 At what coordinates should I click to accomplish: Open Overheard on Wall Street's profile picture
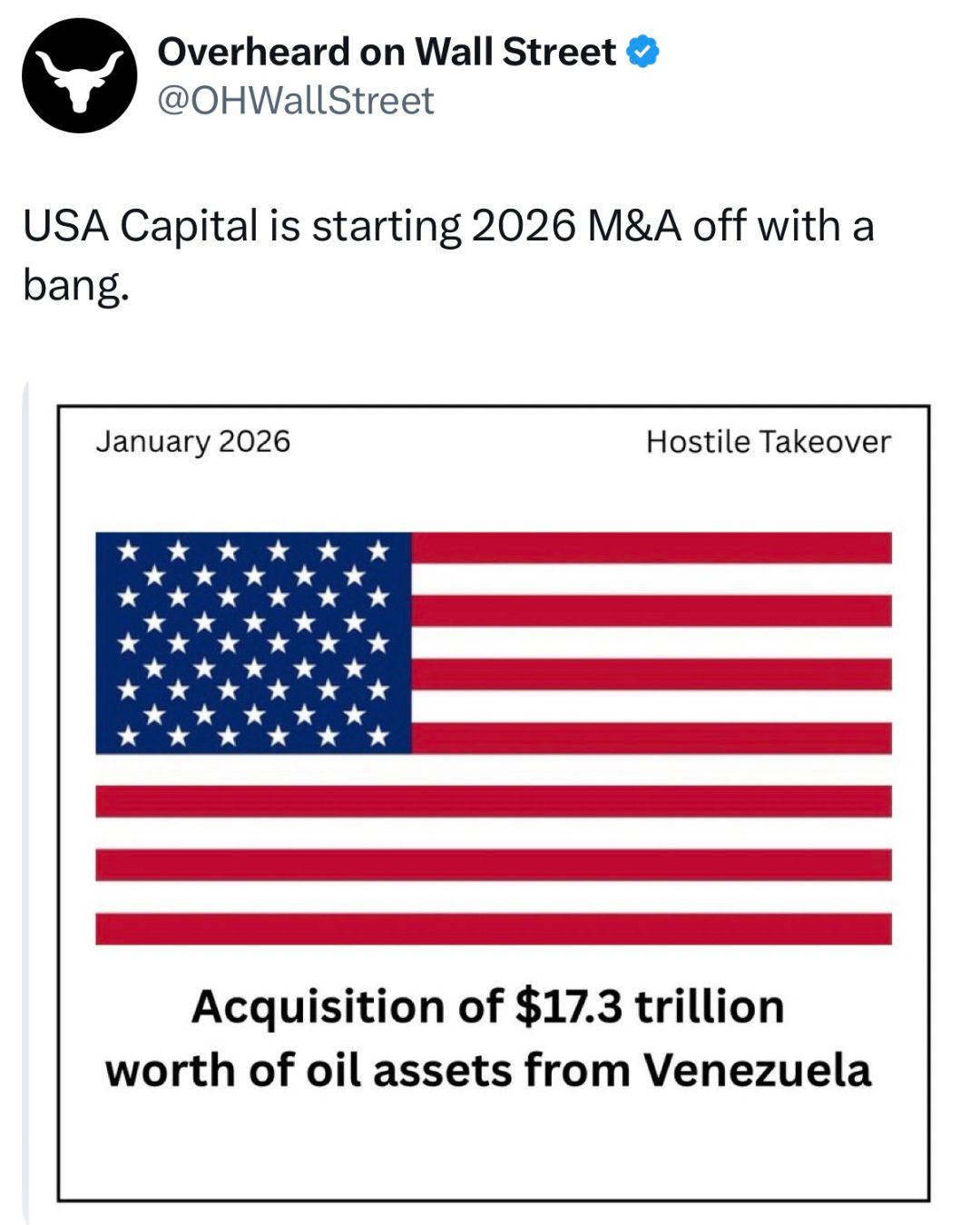click(80, 76)
